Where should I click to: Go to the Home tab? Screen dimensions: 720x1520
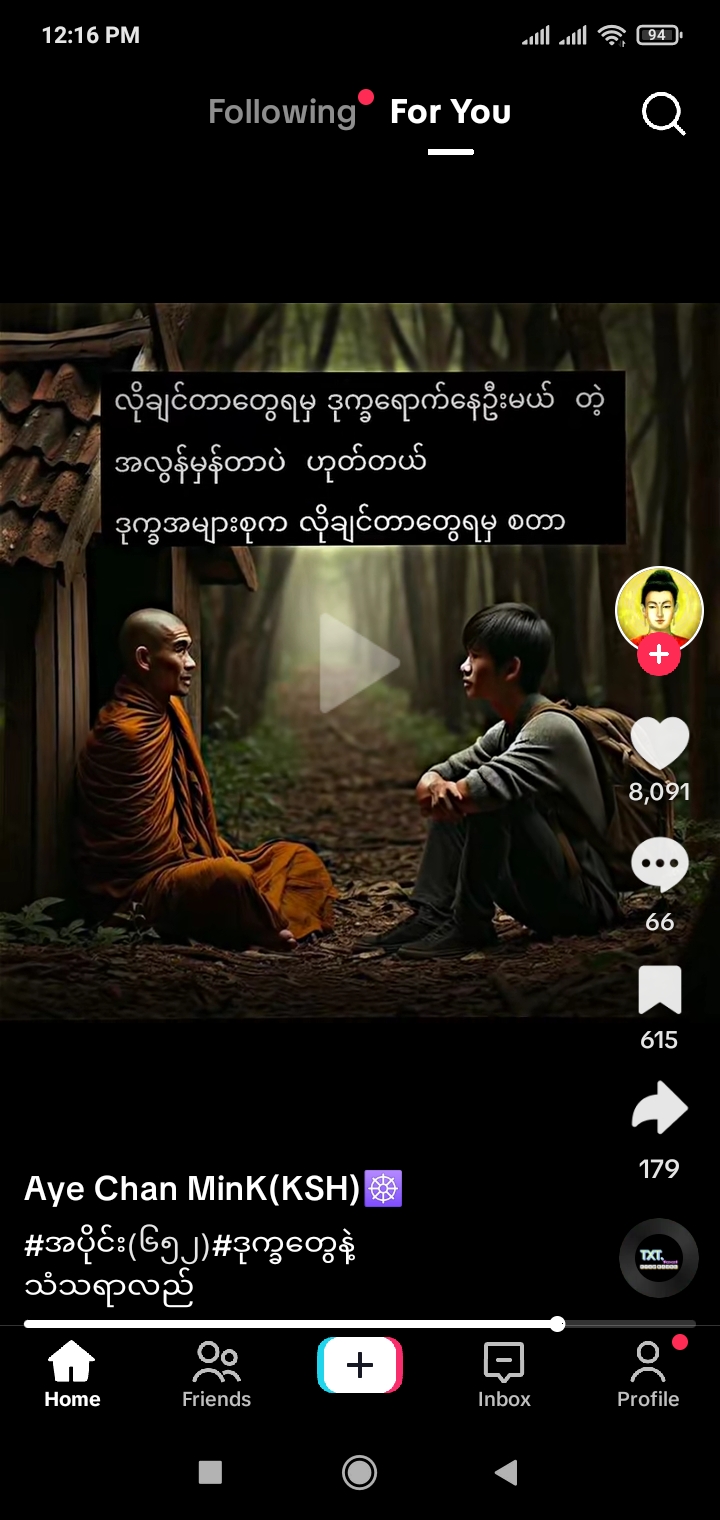tap(72, 1374)
